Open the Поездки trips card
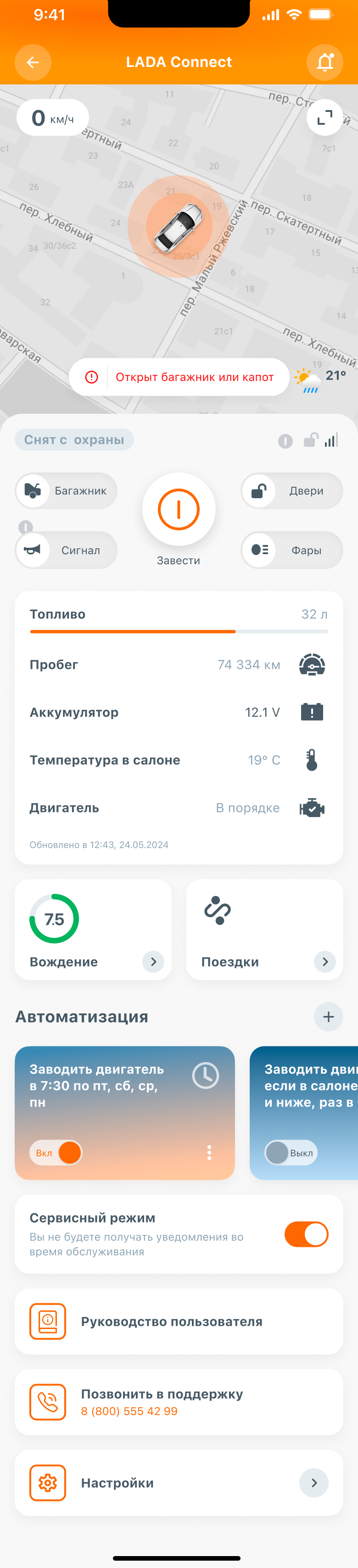The width and height of the screenshot is (358, 1568). pyautogui.click(x=264, y=929)
